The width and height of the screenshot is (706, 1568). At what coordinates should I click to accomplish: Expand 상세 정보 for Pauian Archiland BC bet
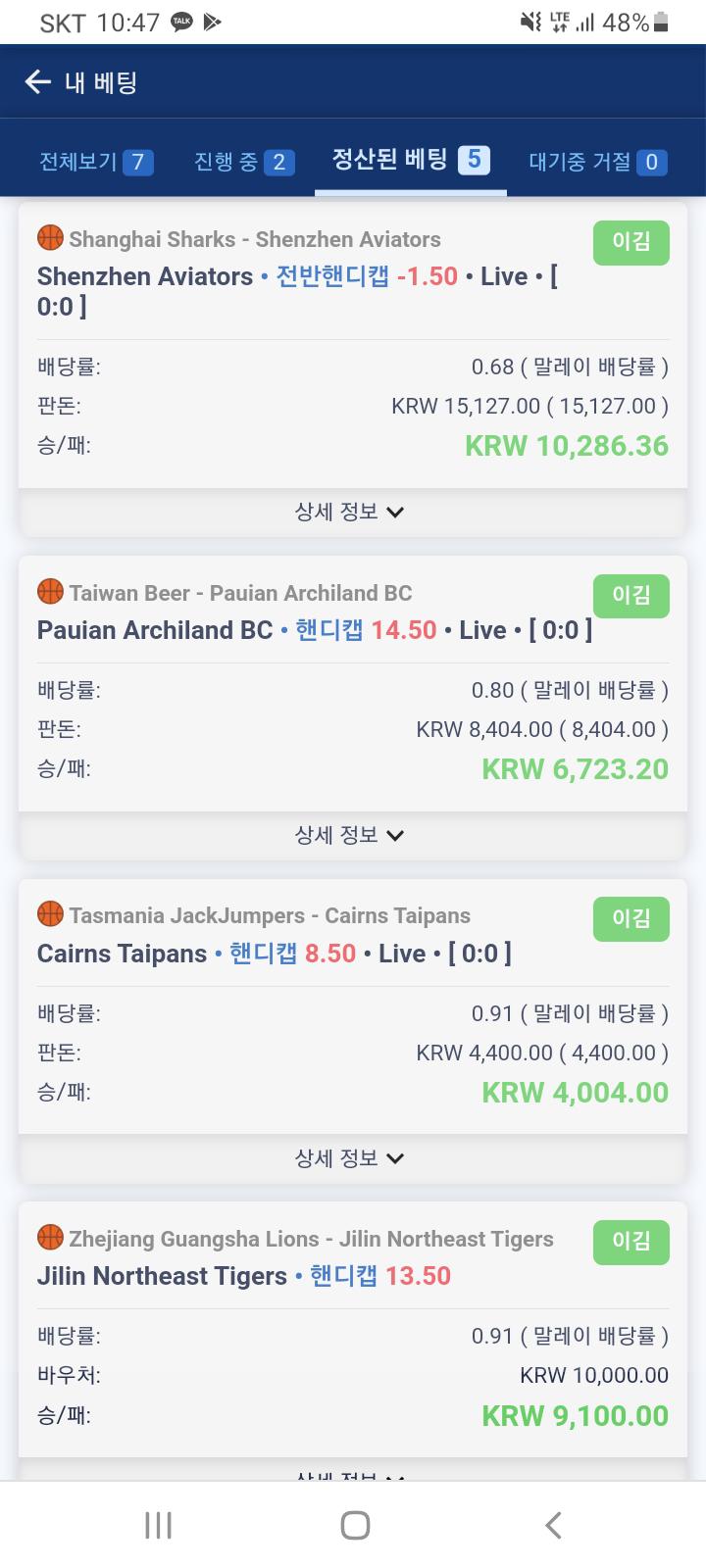click(x=351, y=835)
